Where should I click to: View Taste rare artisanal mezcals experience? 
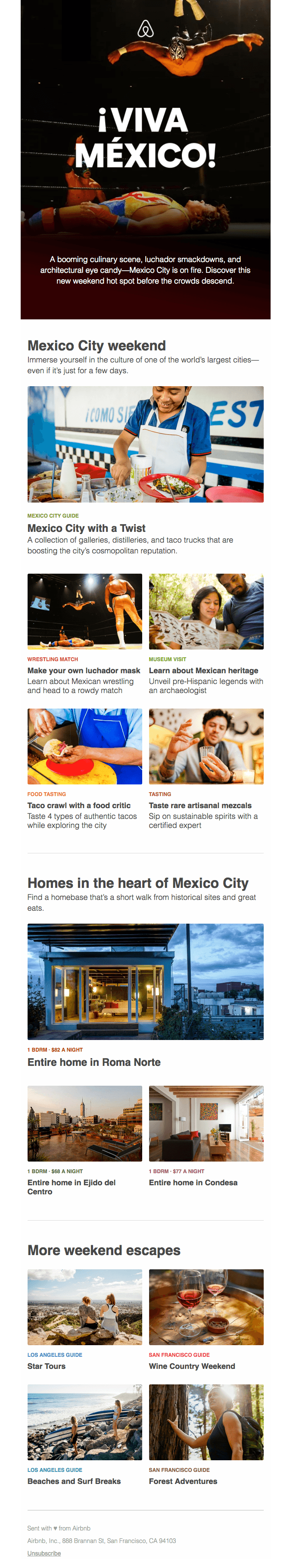click(200, 805)
